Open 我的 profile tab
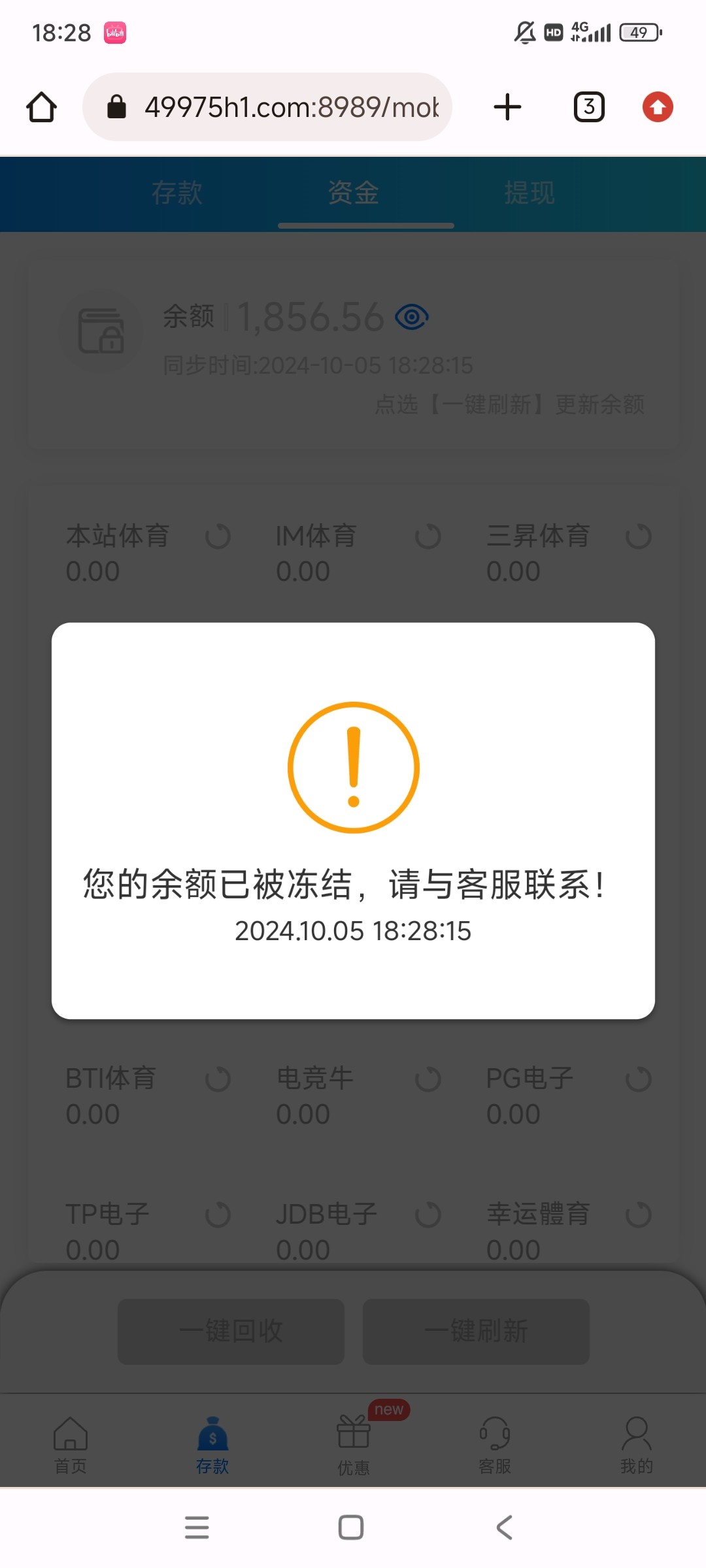Viewport: 706px width, 1568px height. pos(637,1445)
